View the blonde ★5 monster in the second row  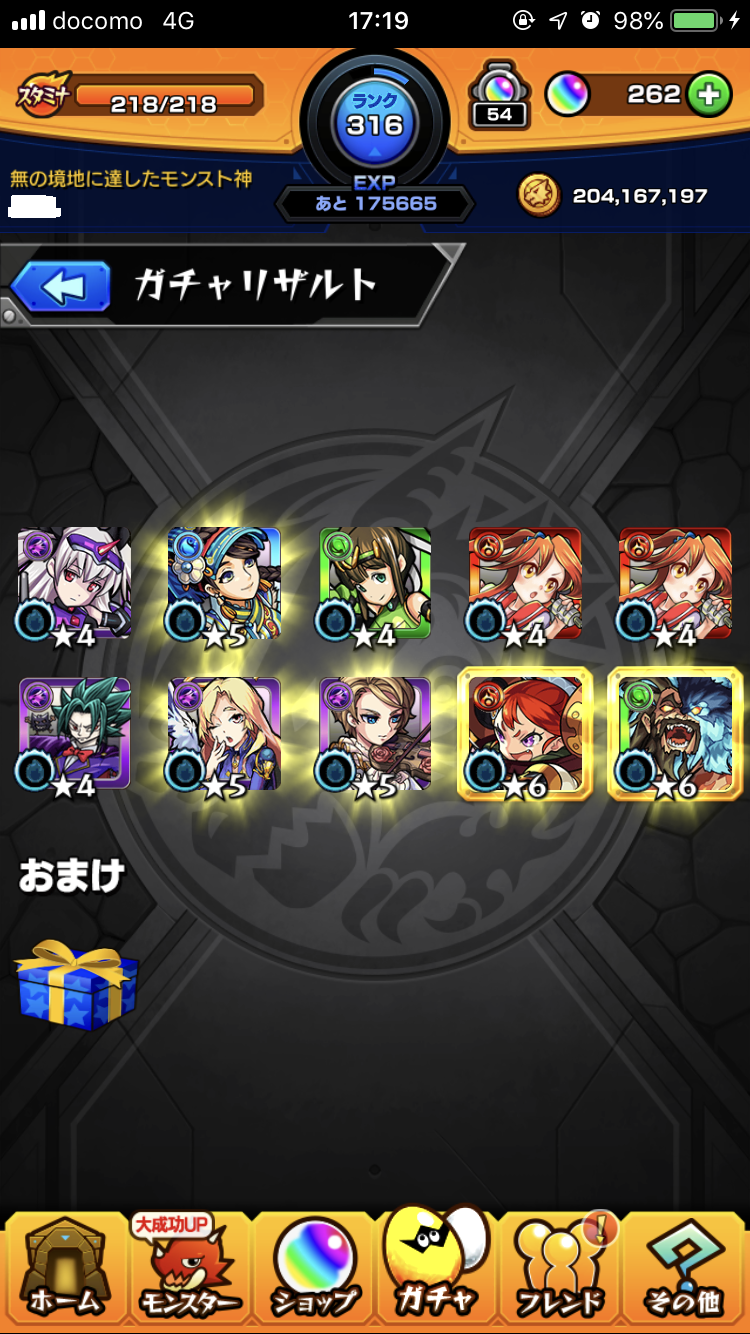point(225,733)
